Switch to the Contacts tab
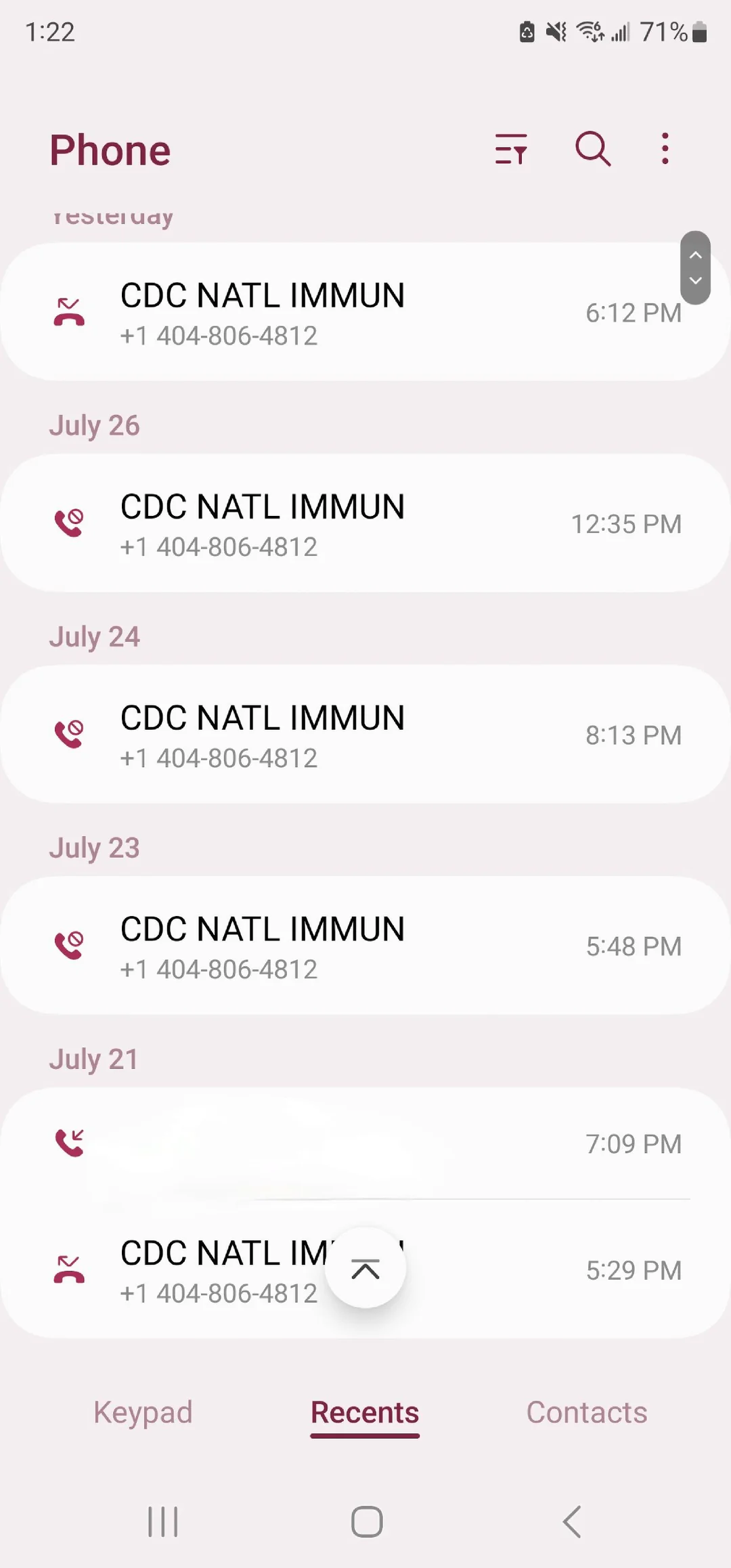This screenshot has height=1568, width=731. pos(586,1412)
